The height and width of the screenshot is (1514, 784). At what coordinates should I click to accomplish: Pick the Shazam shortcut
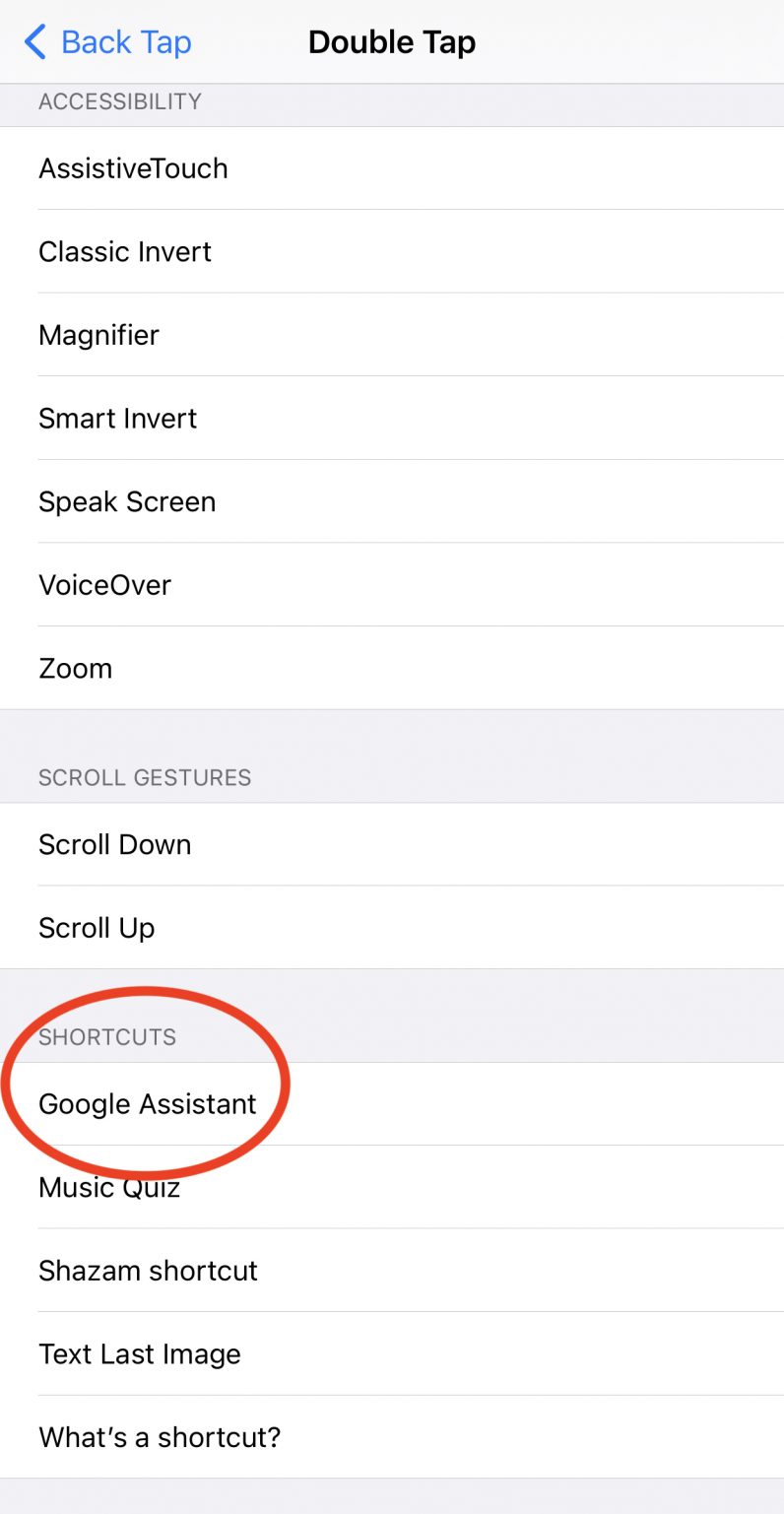[x=392, y=1271]
